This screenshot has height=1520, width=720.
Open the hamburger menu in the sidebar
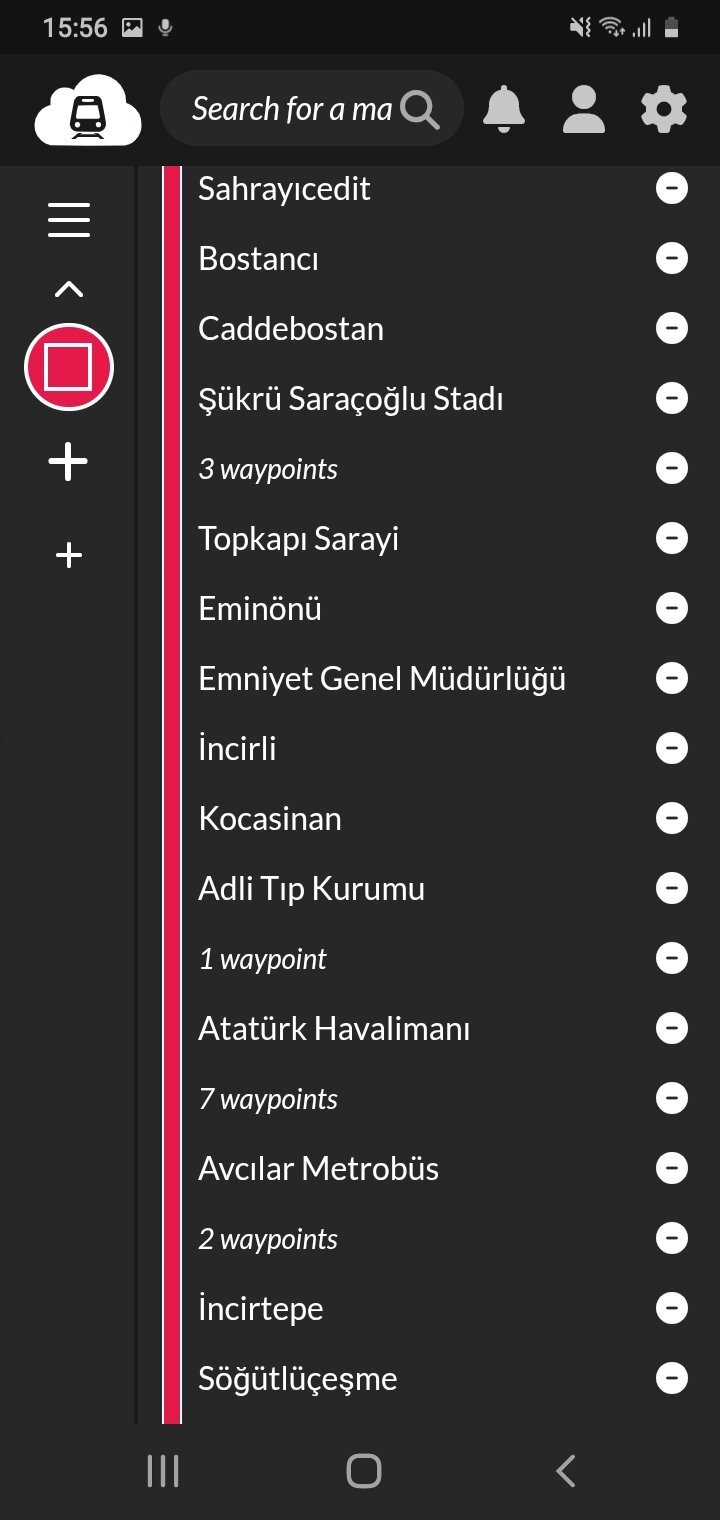(x=68, y=218)
